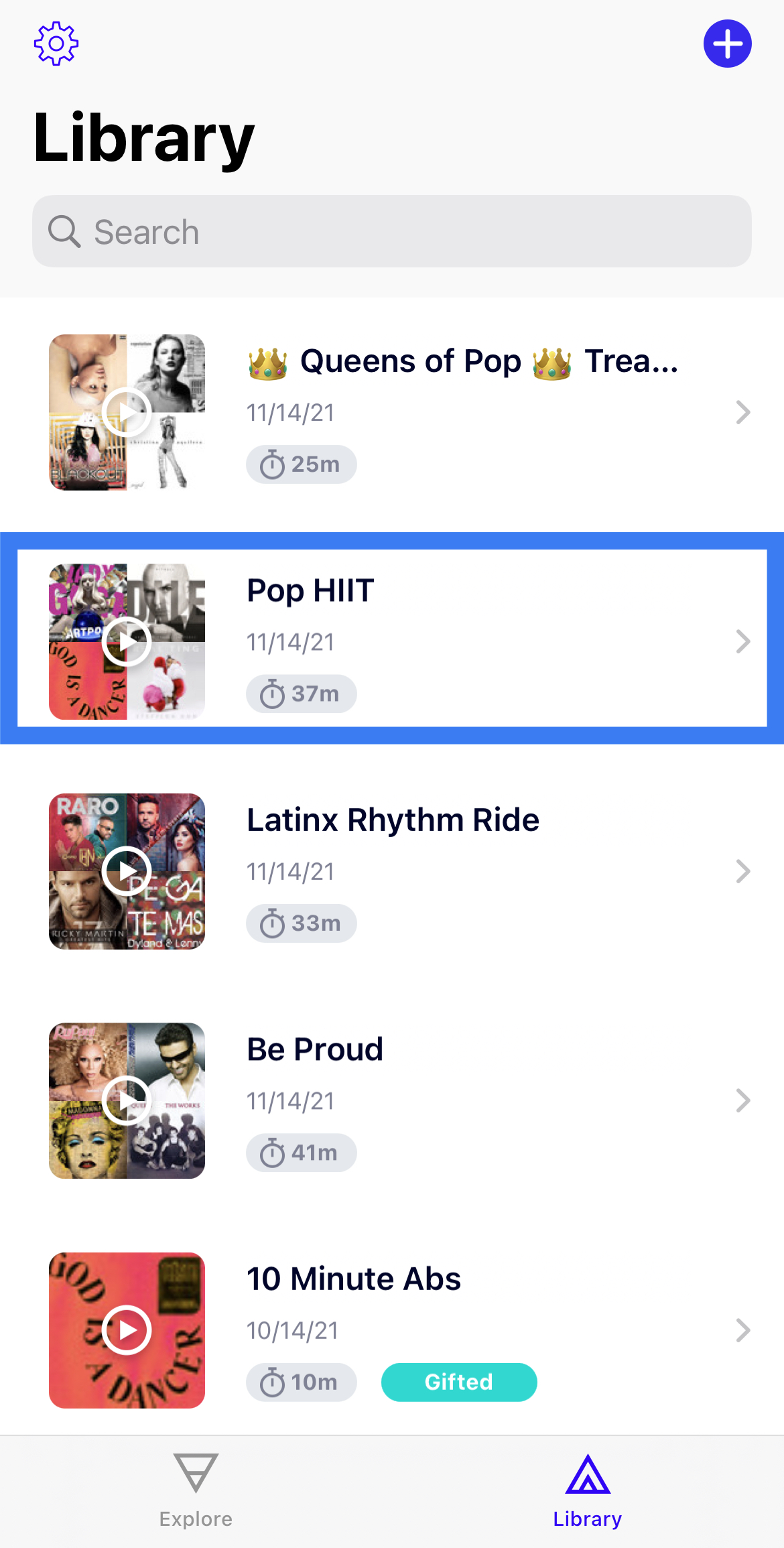Open the settings gear
The height and width of the screenshot is (1548, 784).
pyautogui.click(x=56, y=44)
